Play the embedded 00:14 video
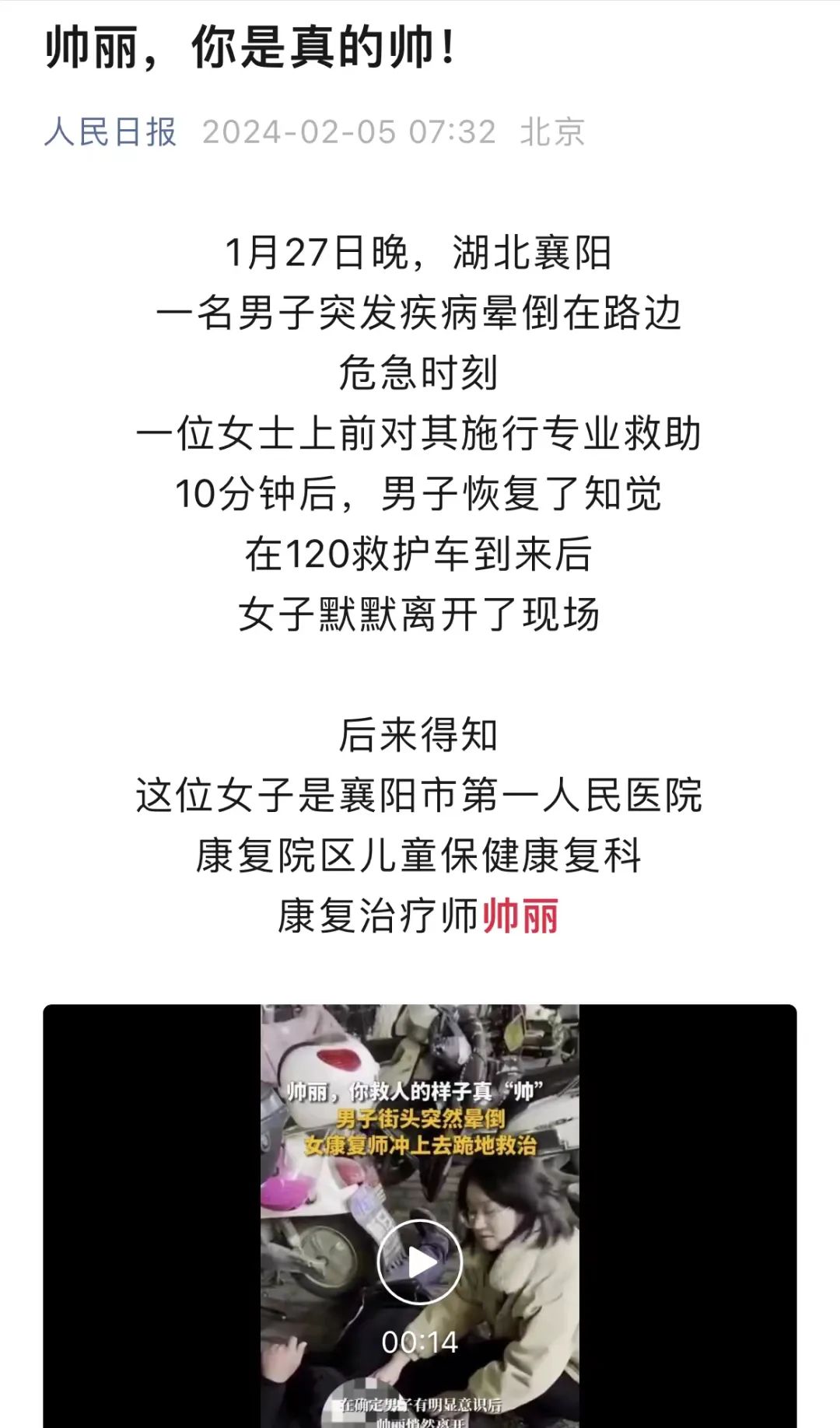This screenshot has height=1428, width=840. click(x=420, y=1262)
